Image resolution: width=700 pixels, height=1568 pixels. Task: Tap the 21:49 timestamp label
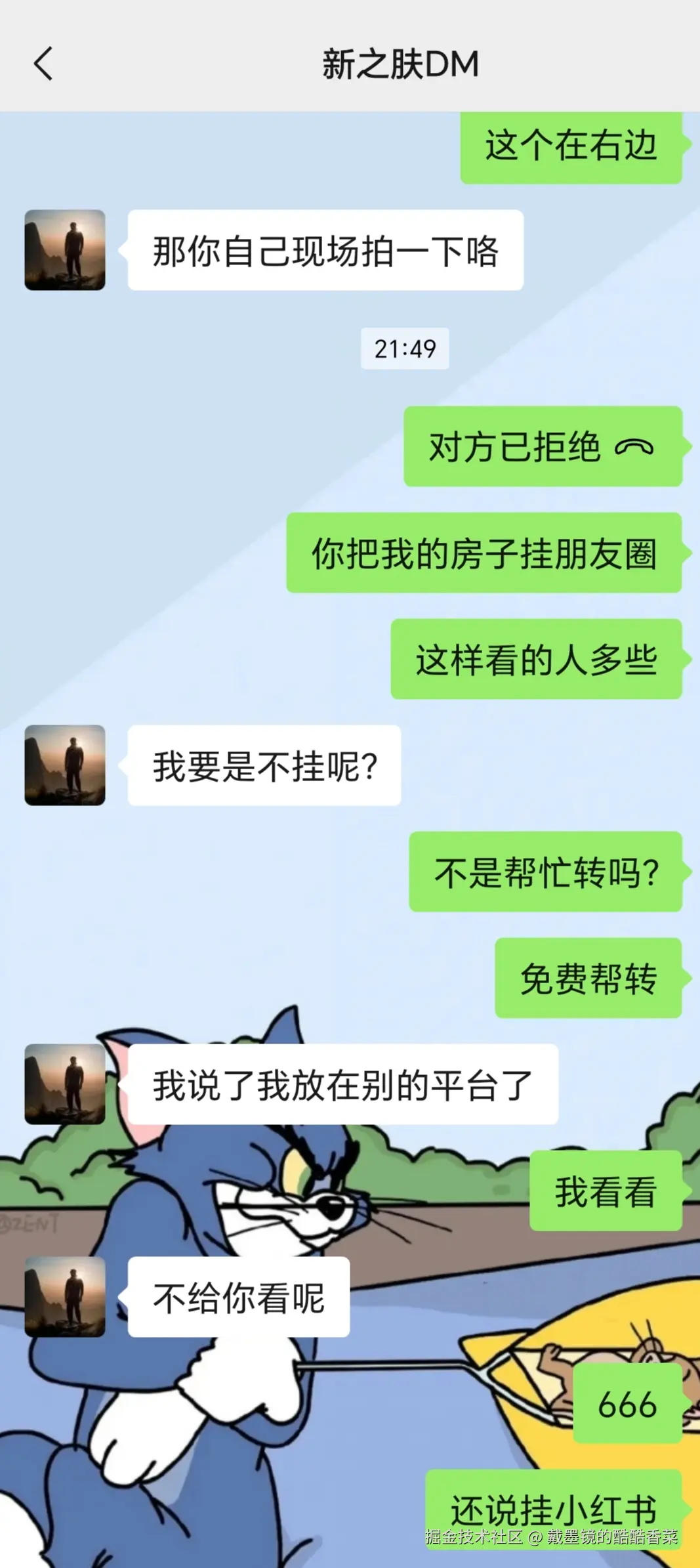[x=405, y=350]
